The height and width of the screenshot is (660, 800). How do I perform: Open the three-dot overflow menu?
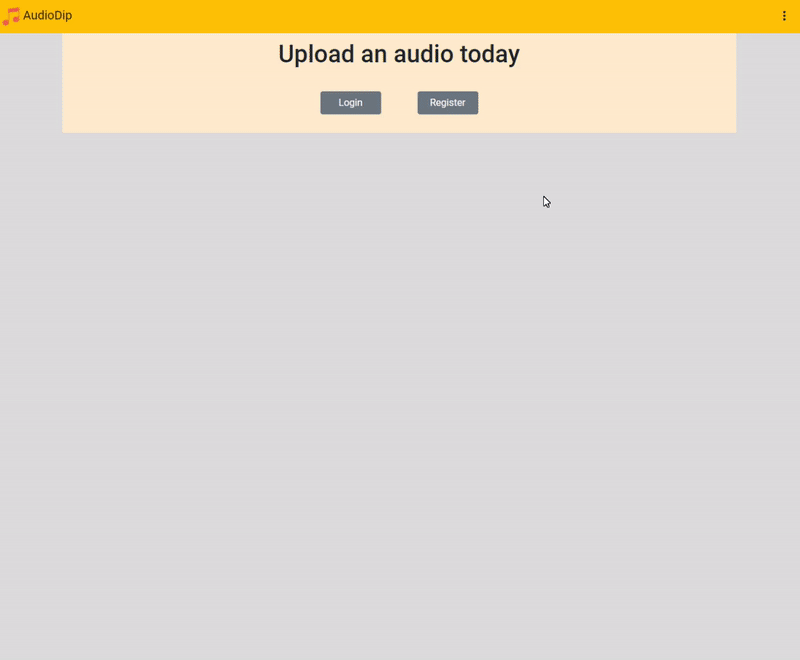(784, 16)
